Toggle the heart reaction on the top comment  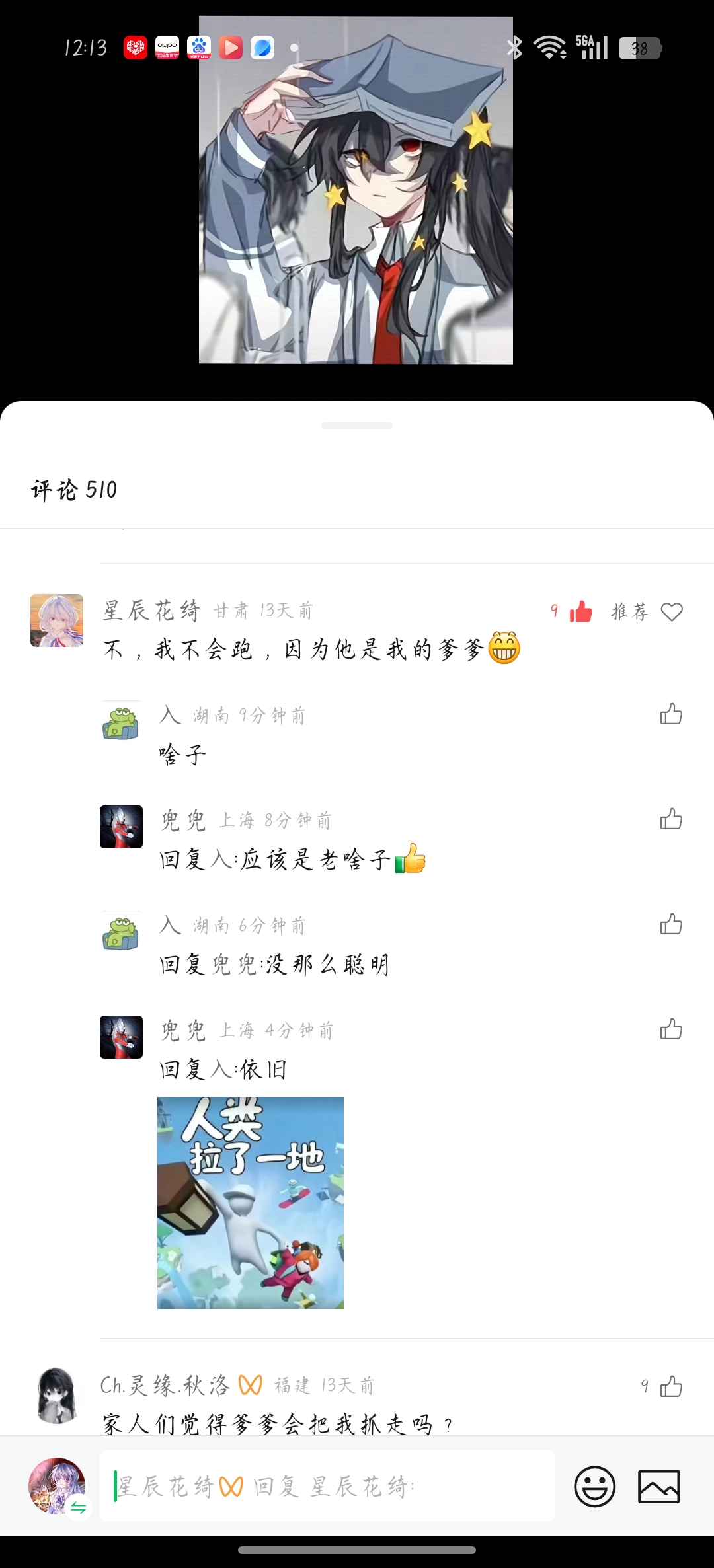(x=672, y=612)
